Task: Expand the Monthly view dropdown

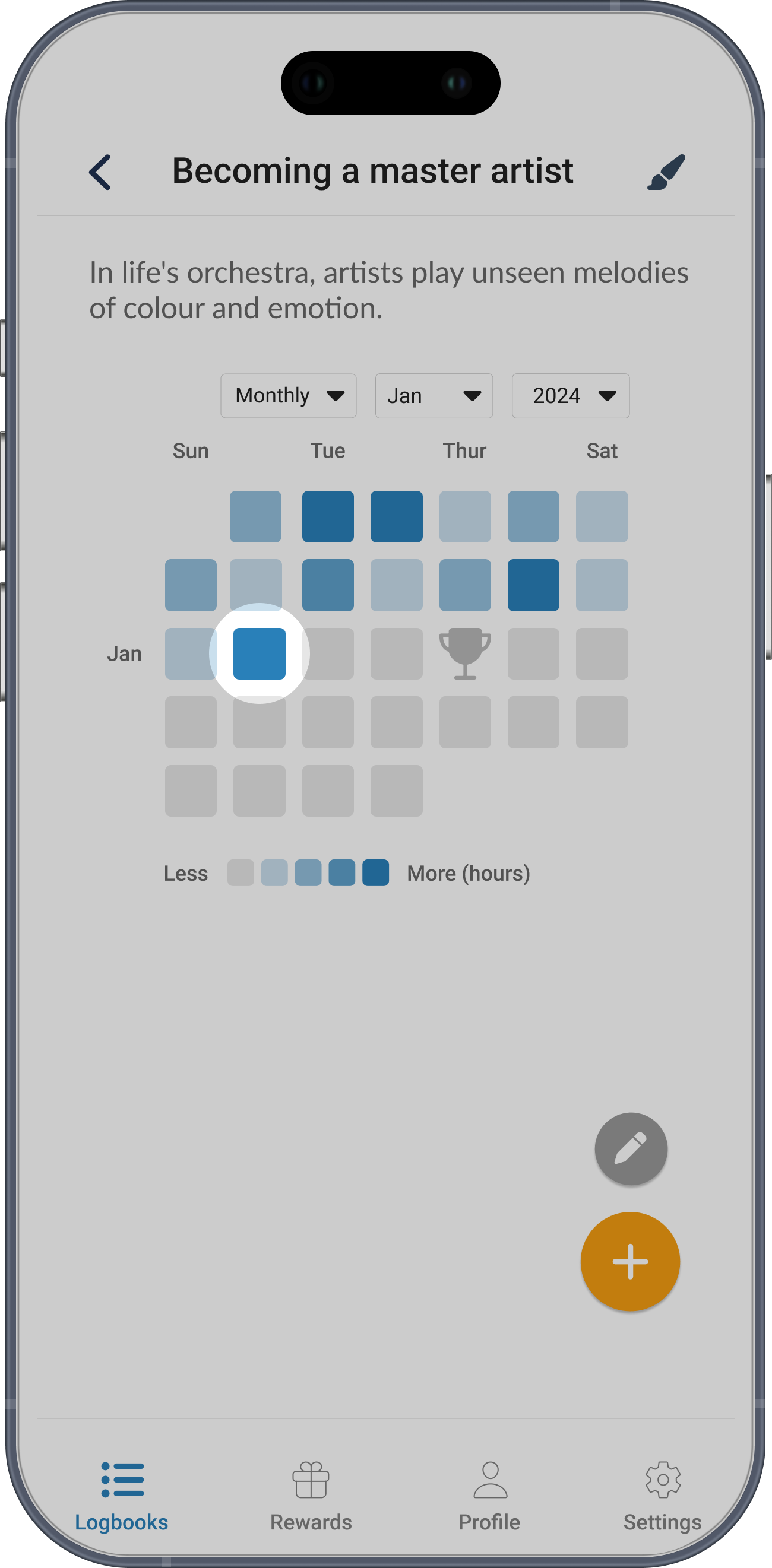Action: 289,396
